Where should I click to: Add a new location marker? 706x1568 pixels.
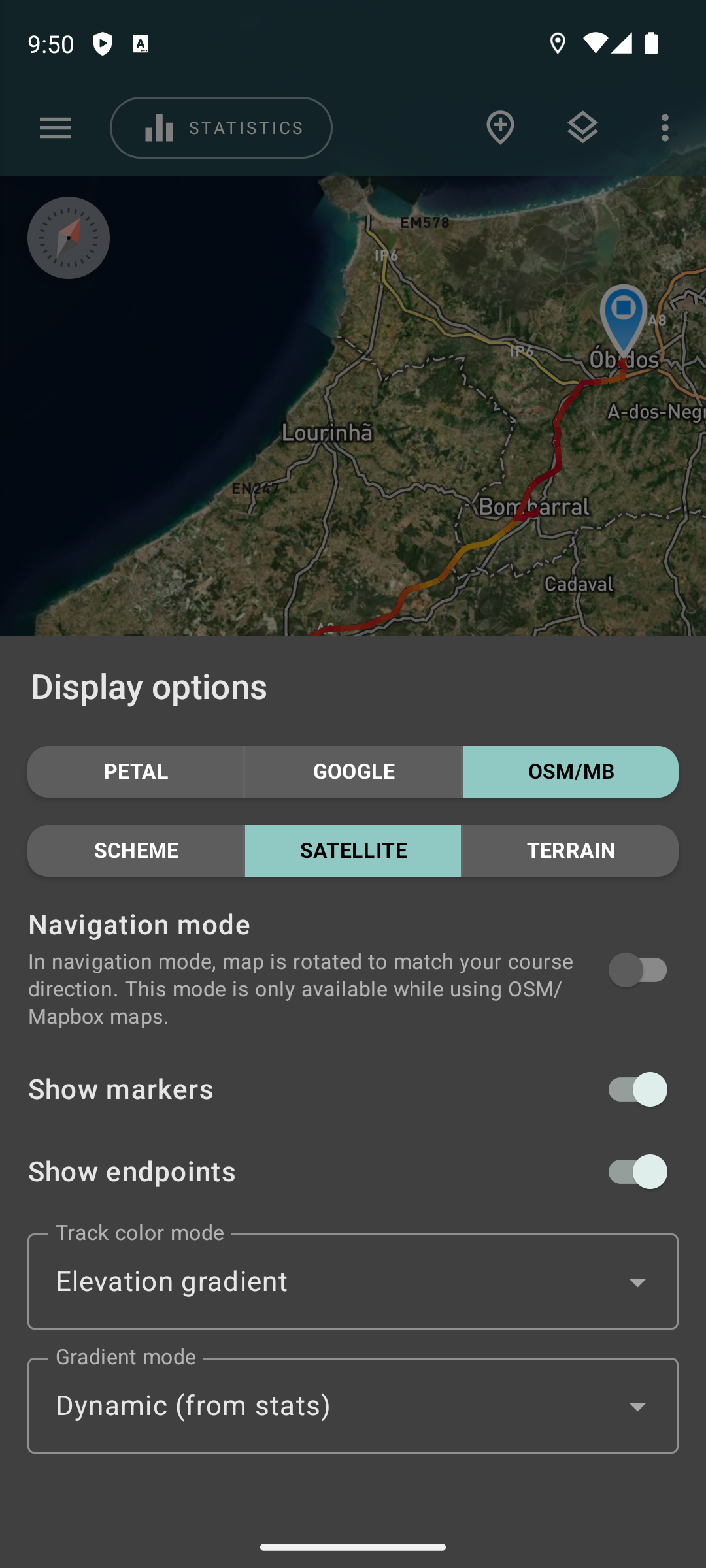click(x=500, y=128)
